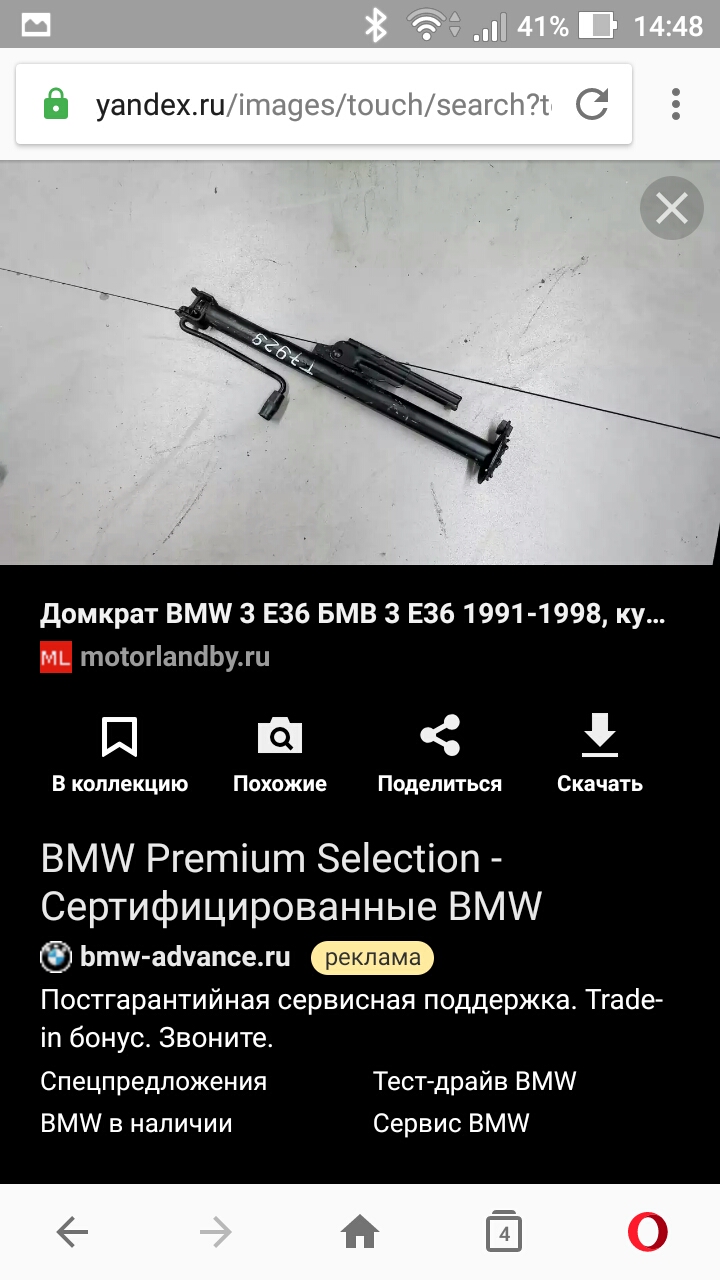The width and height of the screenshot is (720, 1280).
Task: Open the Сервис BMW link
Action: pos(451,1123)
